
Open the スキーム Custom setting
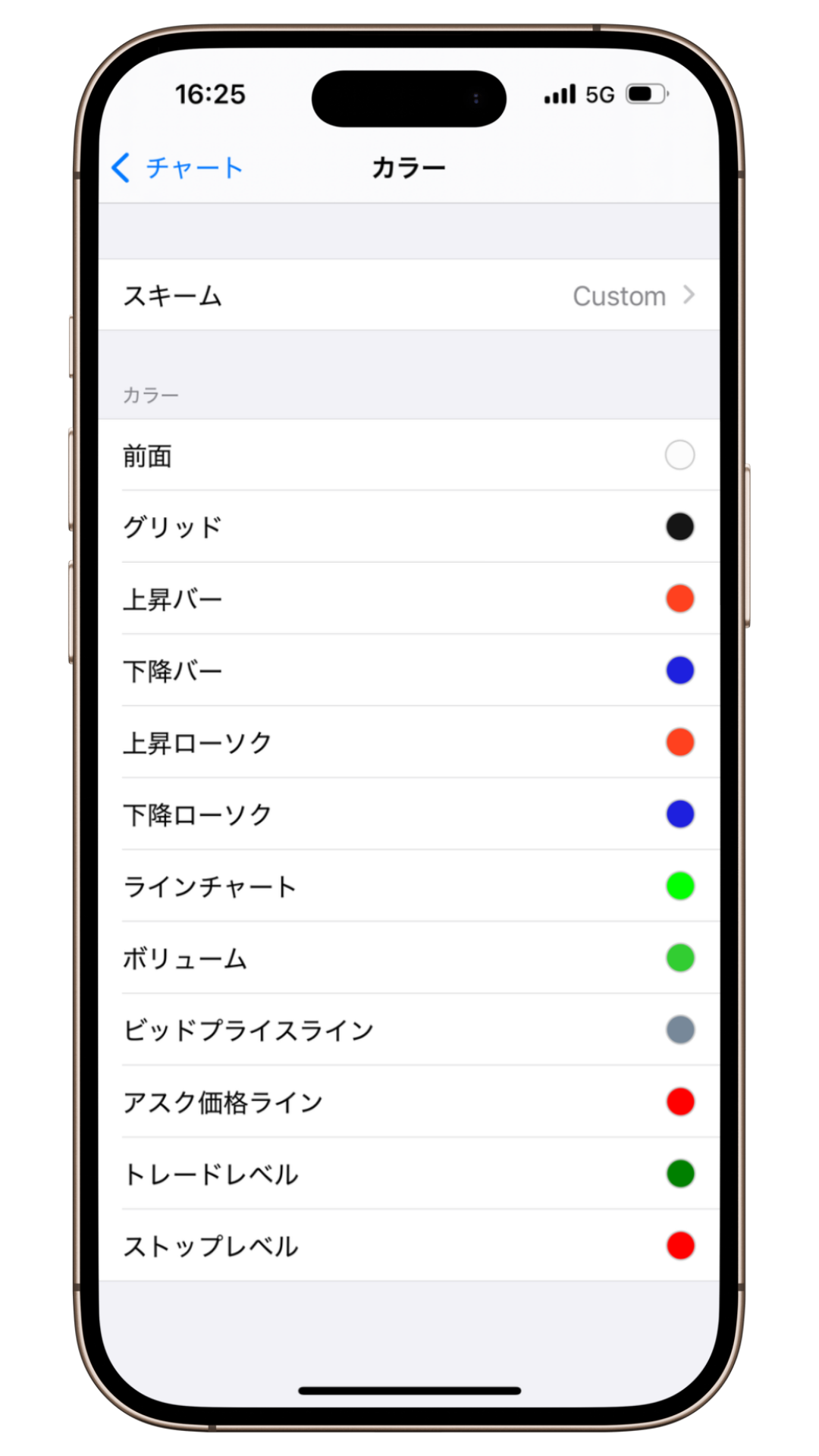point(409,295)
